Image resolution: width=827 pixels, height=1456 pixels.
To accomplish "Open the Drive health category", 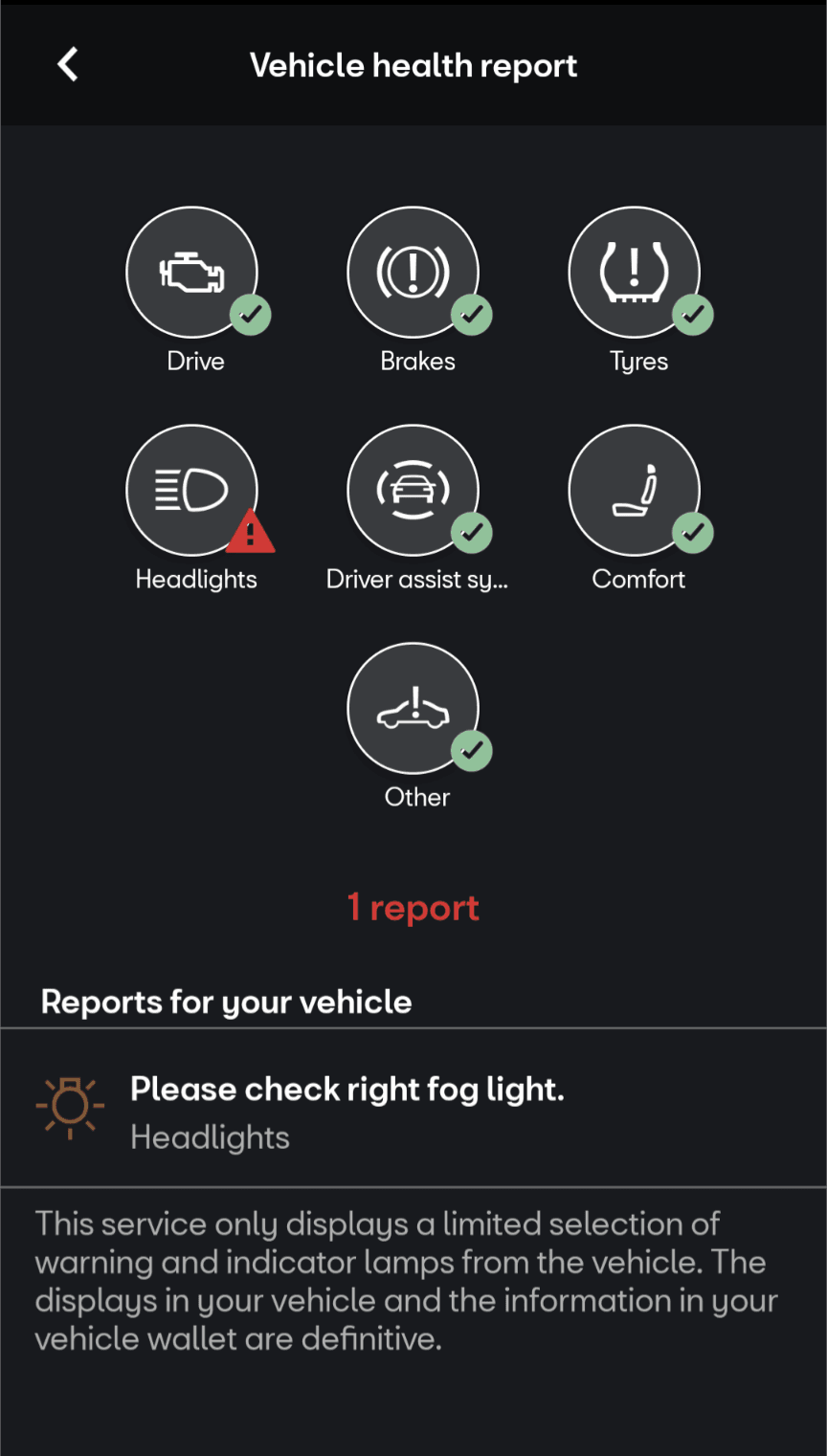I will click(x=192, y=273).
